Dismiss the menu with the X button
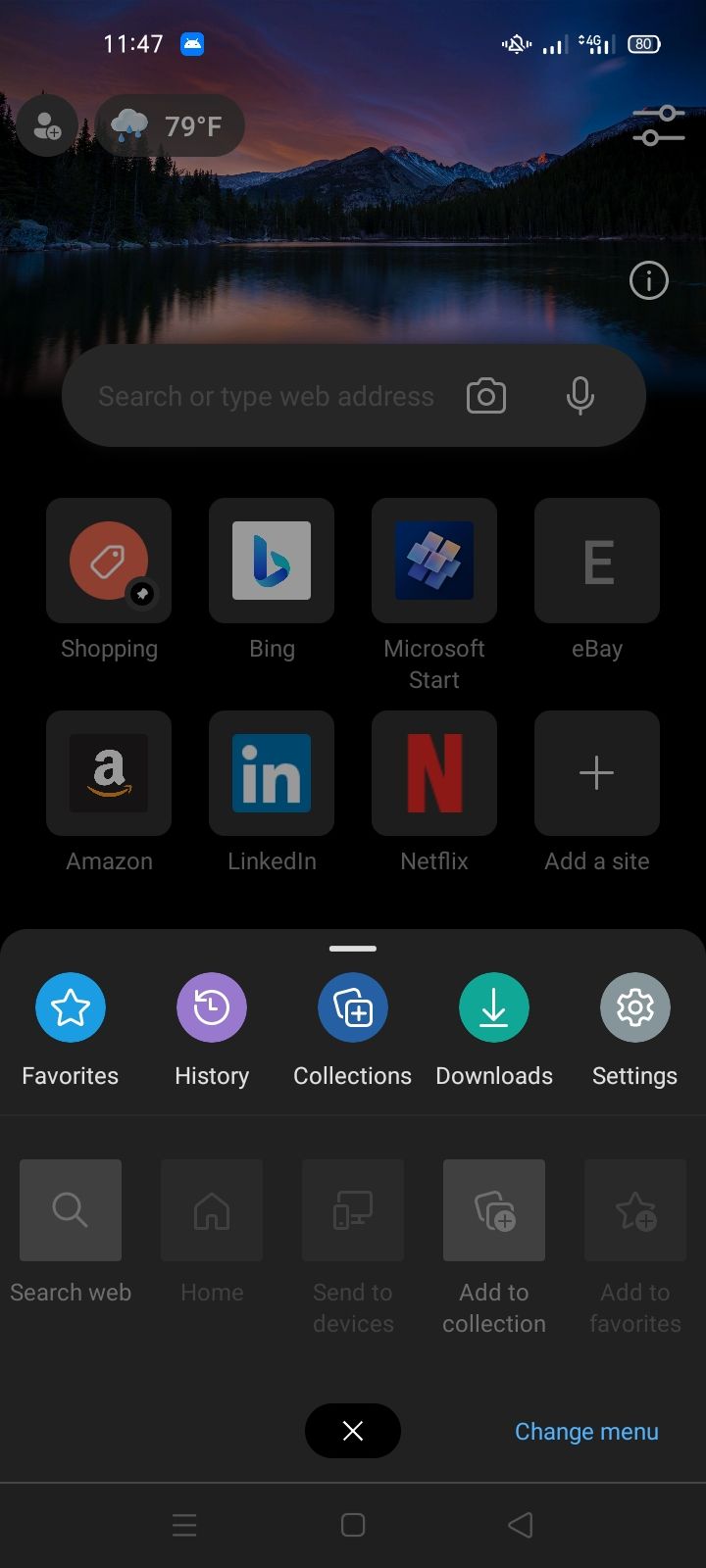 pos(352,1431)
